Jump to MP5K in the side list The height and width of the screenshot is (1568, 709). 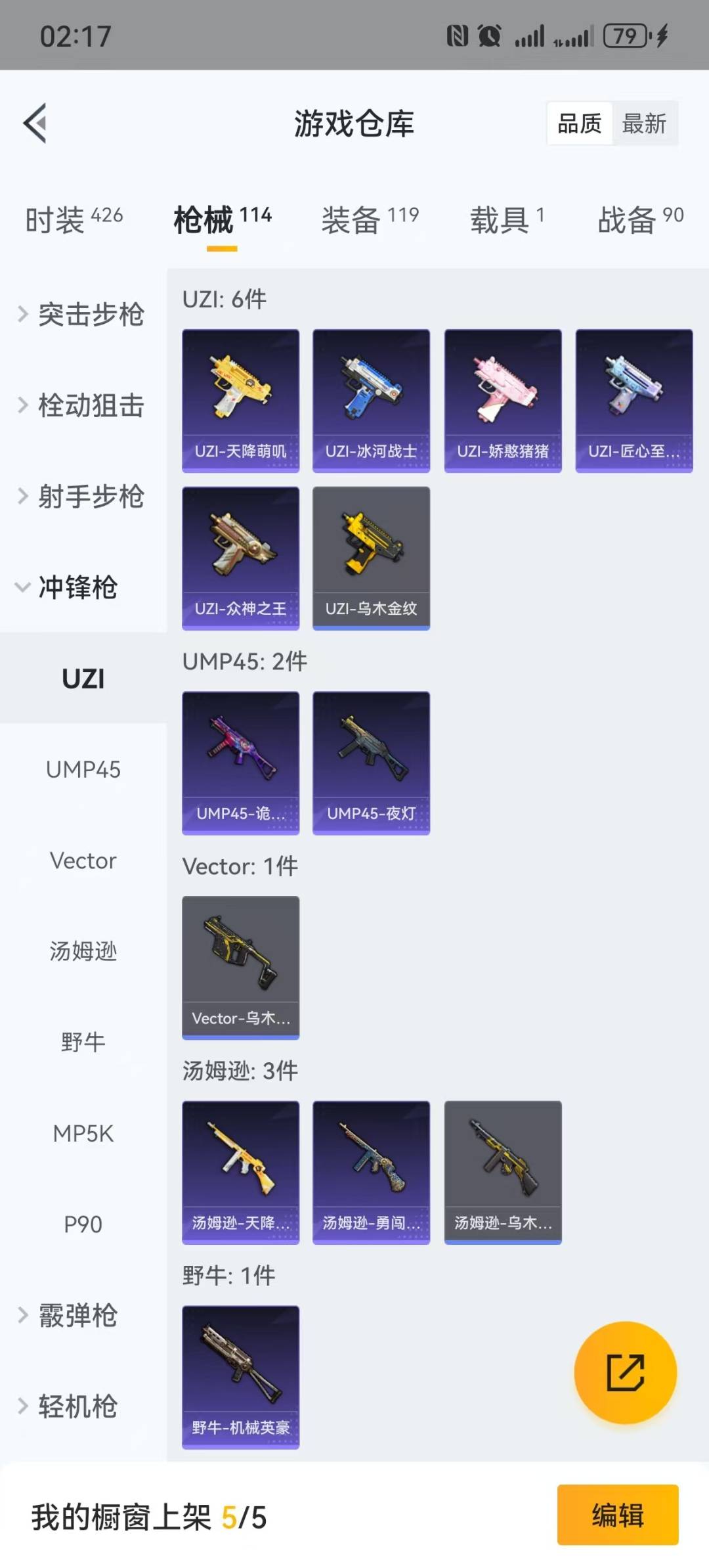click(x=83, y=1133)
